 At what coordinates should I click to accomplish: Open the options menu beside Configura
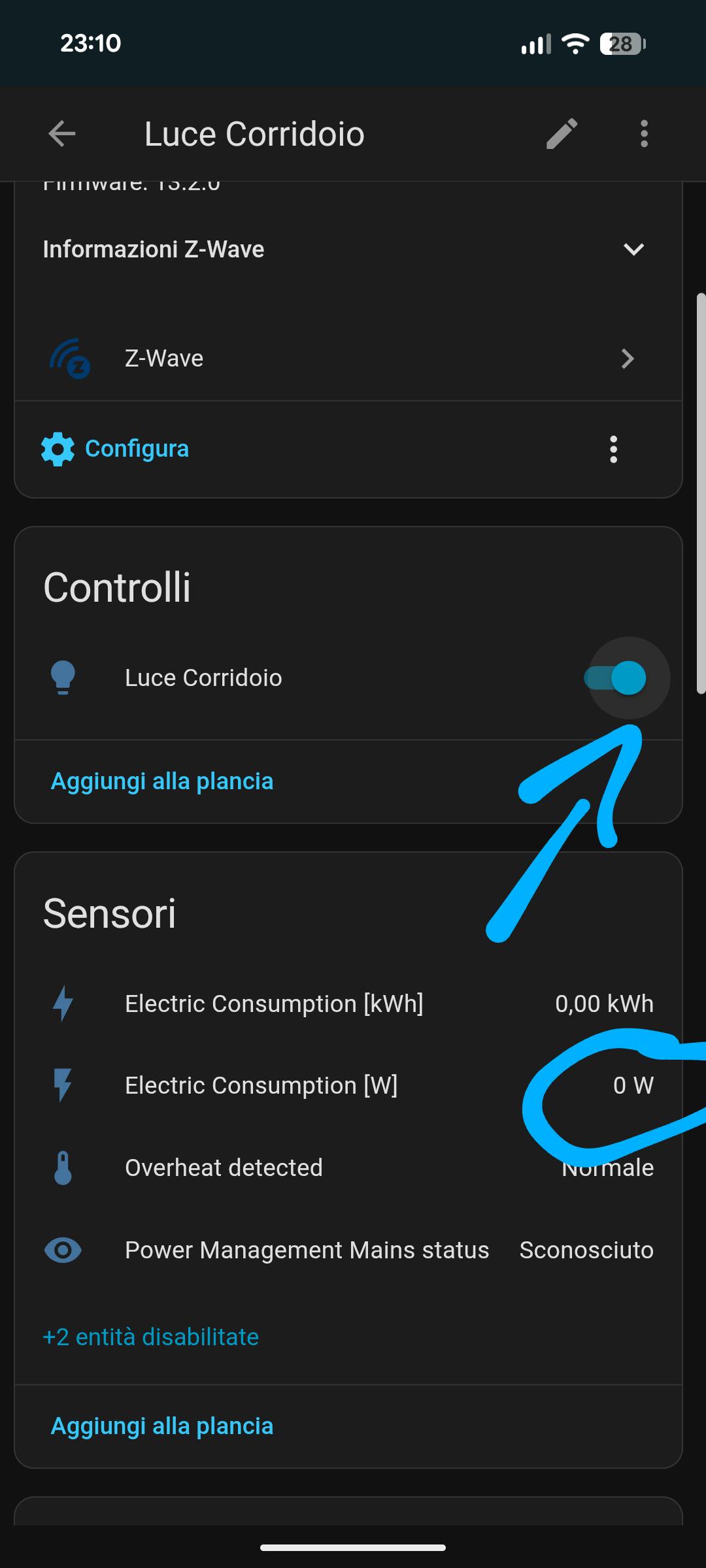[613, 449]
